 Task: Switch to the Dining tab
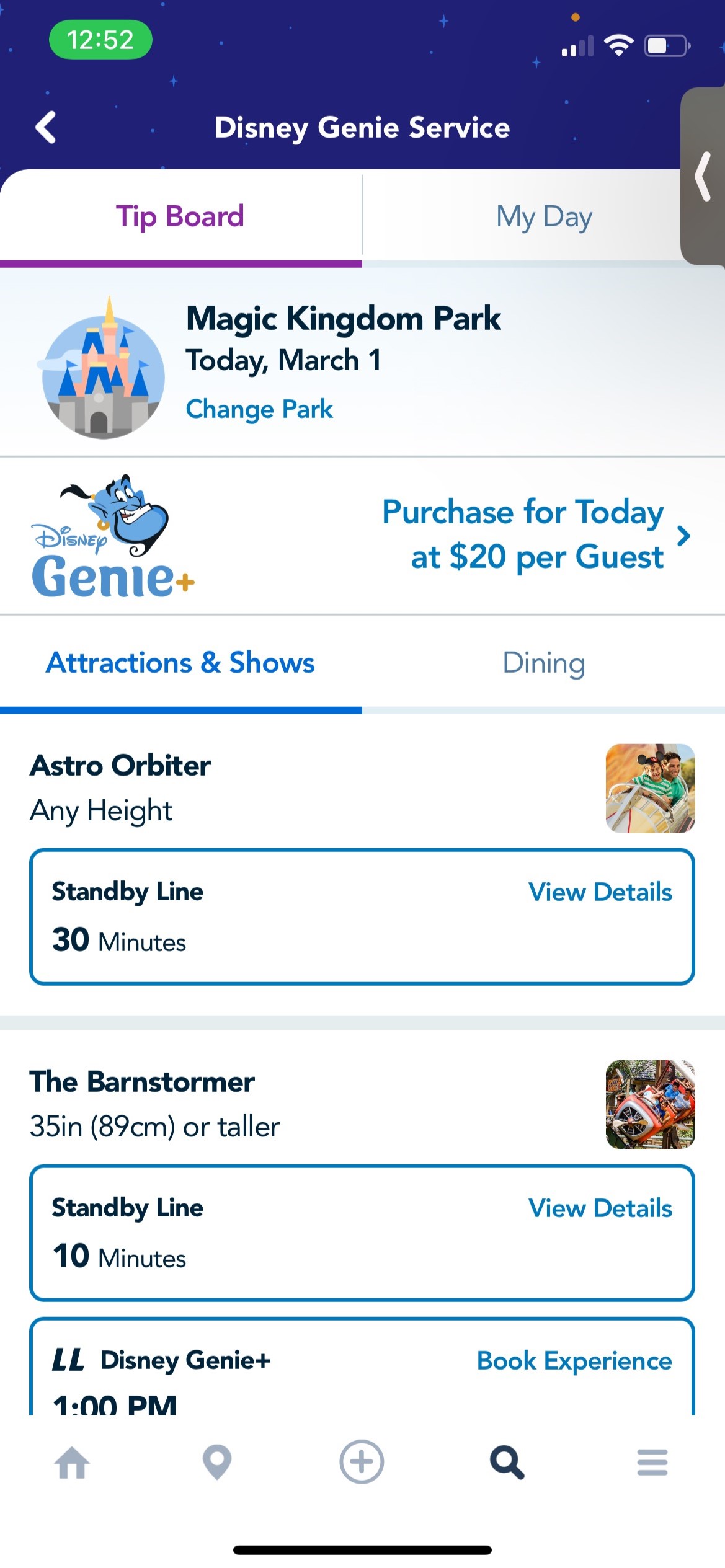[x=543, y=663]
